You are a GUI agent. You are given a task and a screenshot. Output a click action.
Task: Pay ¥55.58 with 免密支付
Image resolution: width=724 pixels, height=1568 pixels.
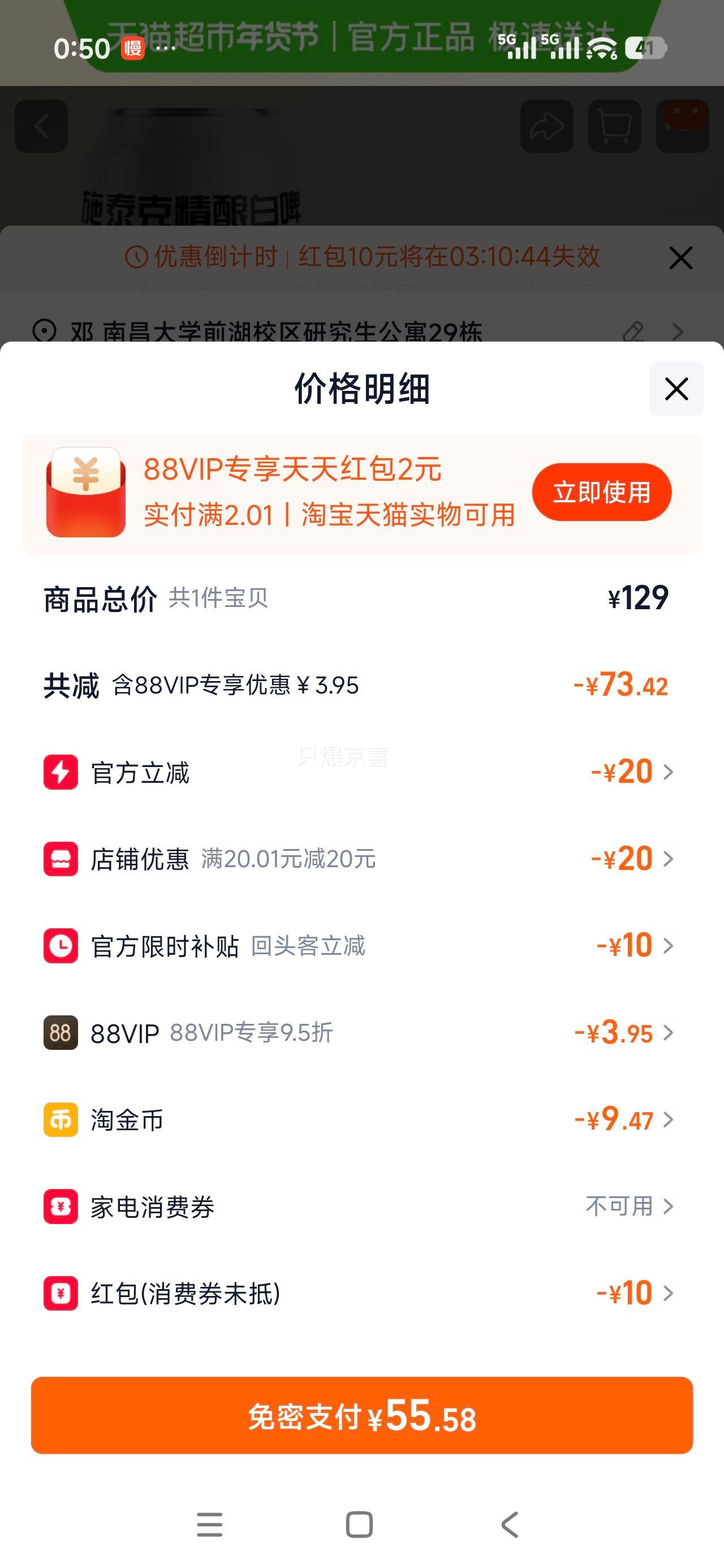(x=361, y=1416)
